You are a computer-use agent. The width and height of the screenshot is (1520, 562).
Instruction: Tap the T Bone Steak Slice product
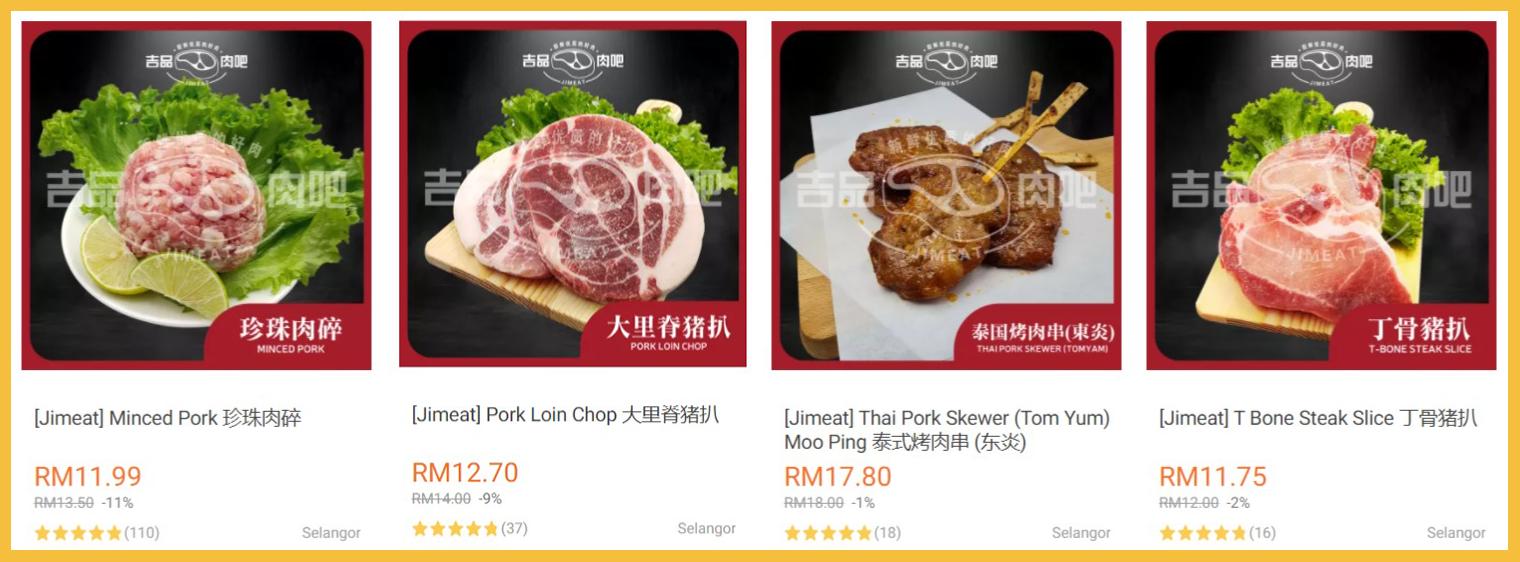[x=1321, y=196]
